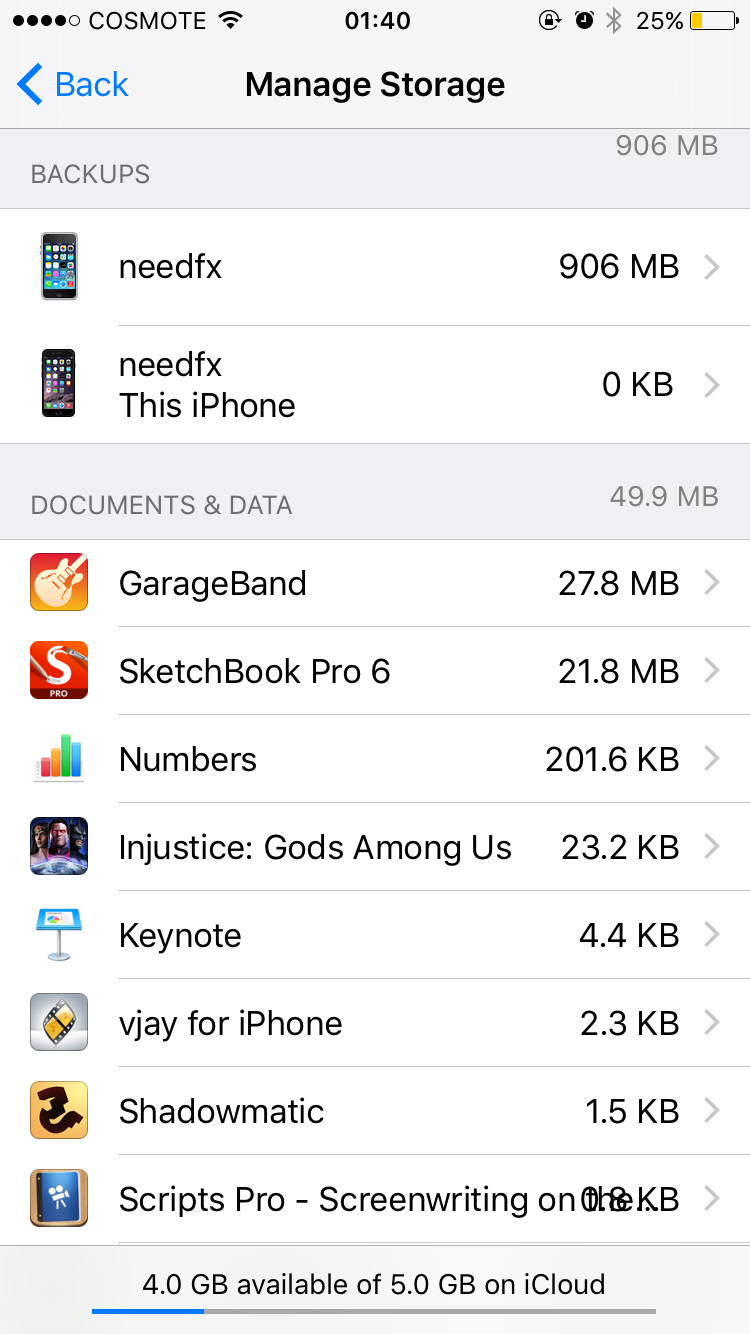Screen dimensions: 750x1334
Task: Open Injustice: Gods Among Us data
Action: pos(375,847)
